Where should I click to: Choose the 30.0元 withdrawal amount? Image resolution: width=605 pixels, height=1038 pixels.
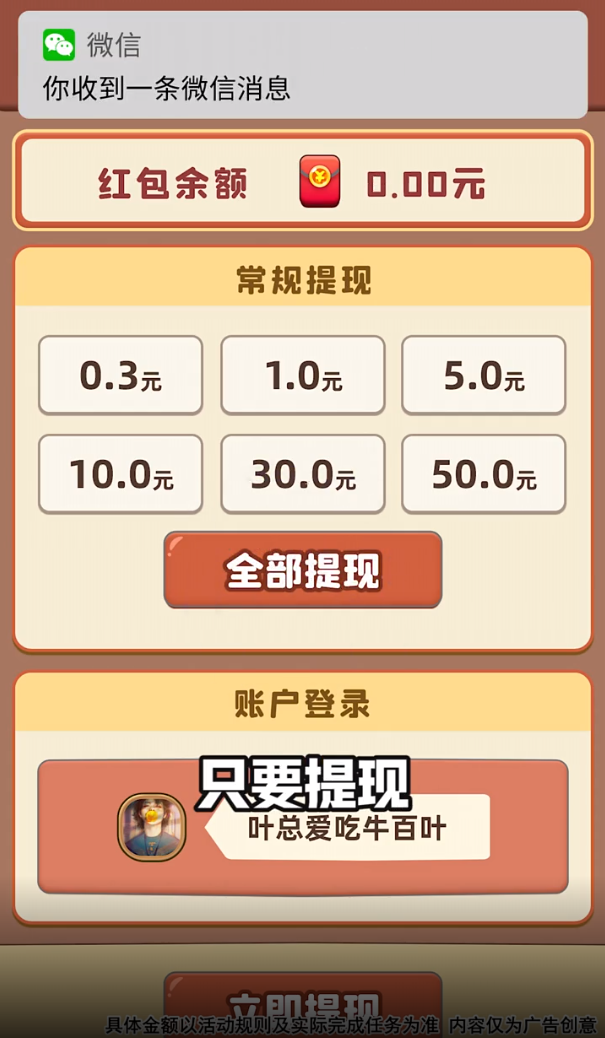(x=302, y=474)
